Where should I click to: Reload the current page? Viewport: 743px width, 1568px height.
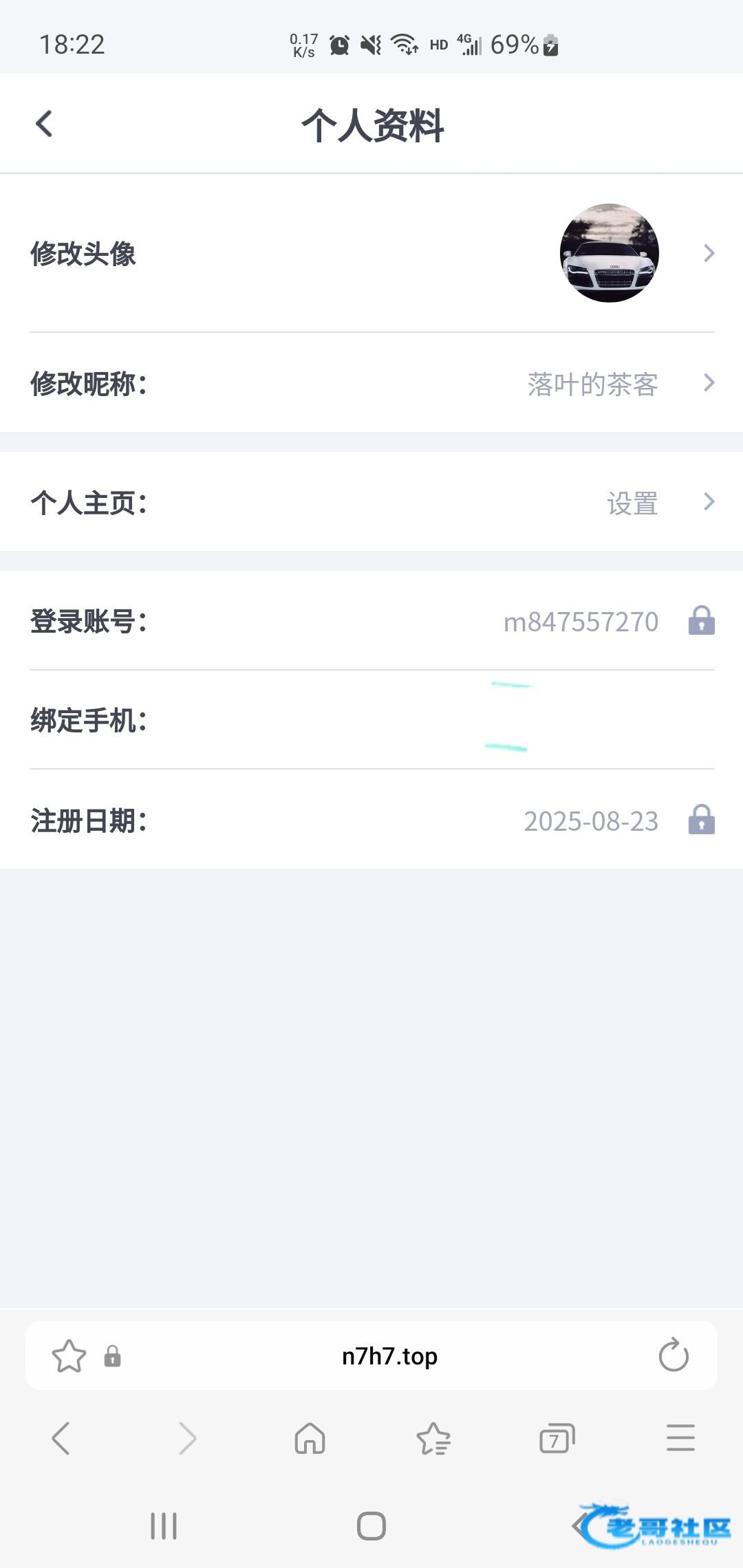[x=673, y=1355]
